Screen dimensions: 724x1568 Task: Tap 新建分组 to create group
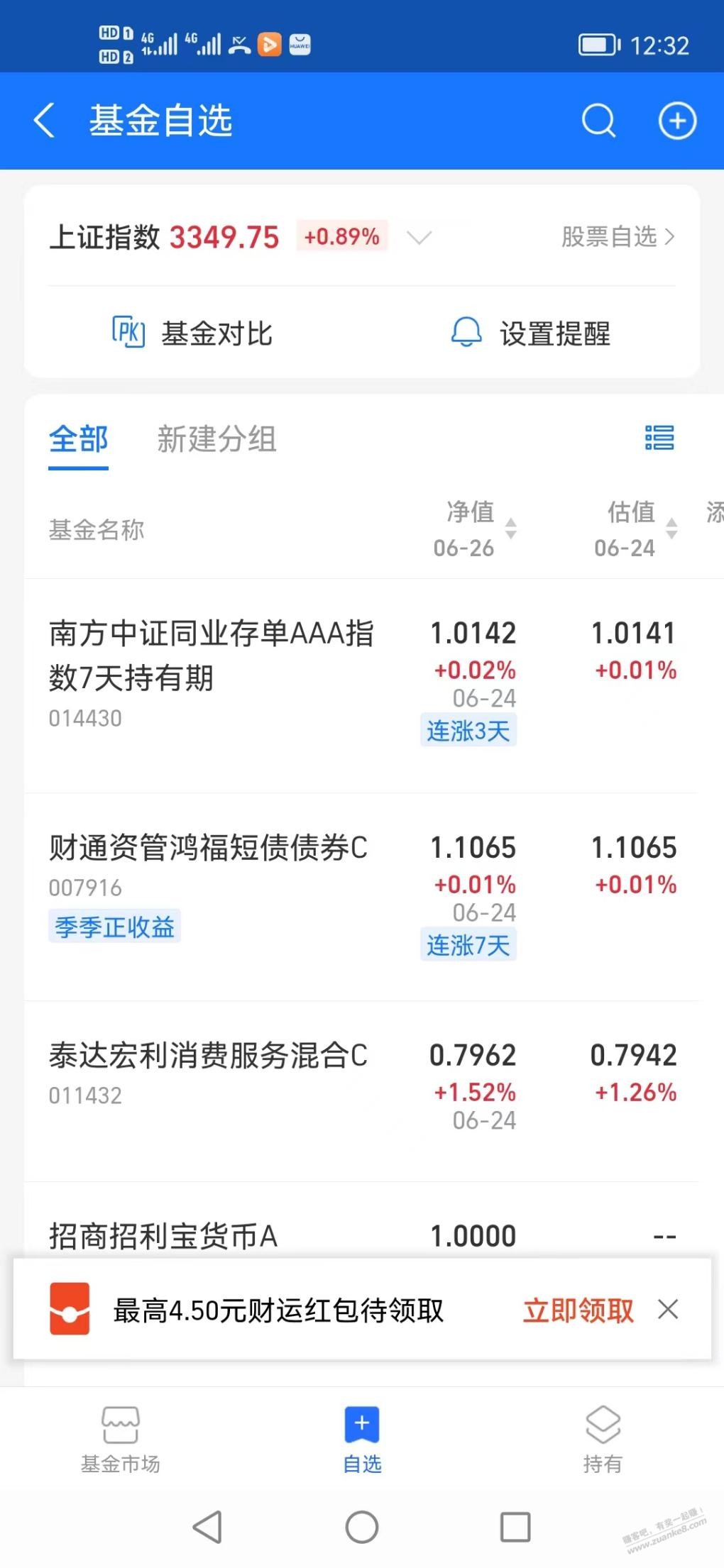(x=216, y=439)
